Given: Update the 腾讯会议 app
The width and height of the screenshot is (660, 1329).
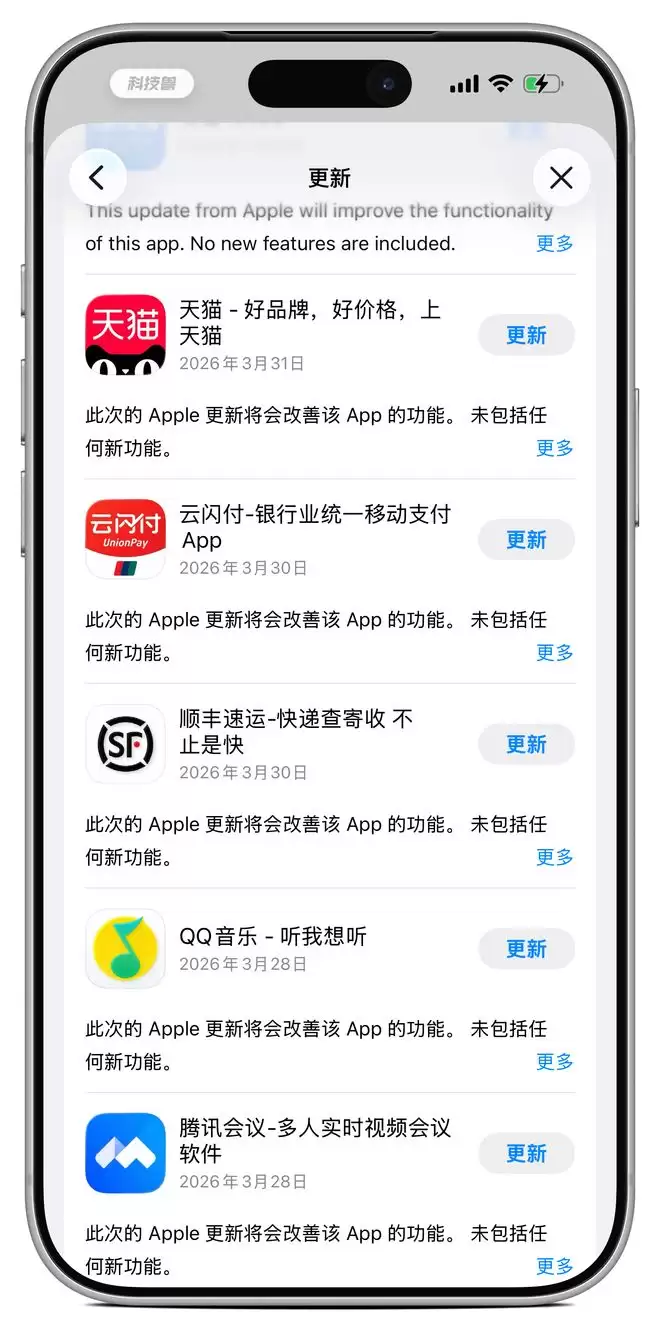Looking at the screenshot, I should 526,1153.
